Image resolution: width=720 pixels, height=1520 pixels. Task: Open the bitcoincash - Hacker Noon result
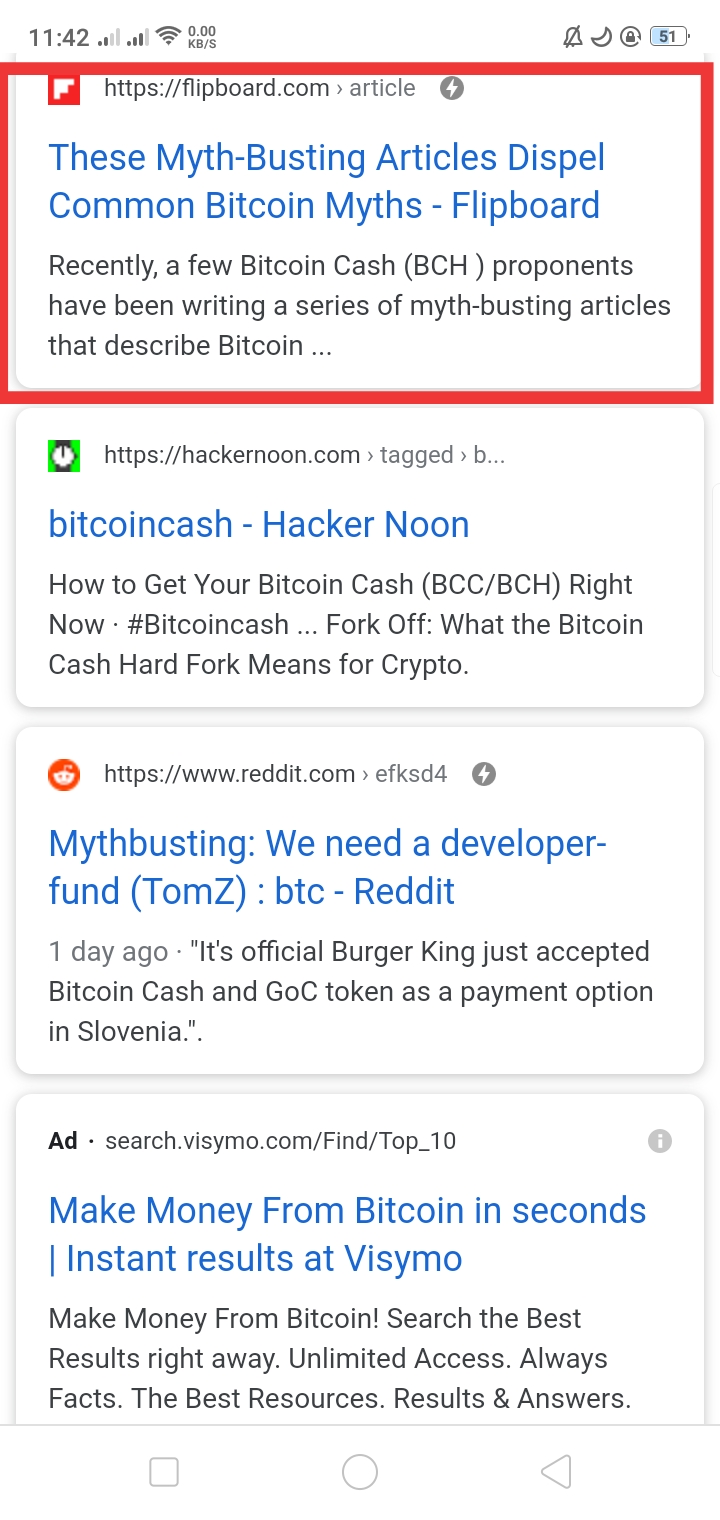pyautogui.click(x=259, y=525)
